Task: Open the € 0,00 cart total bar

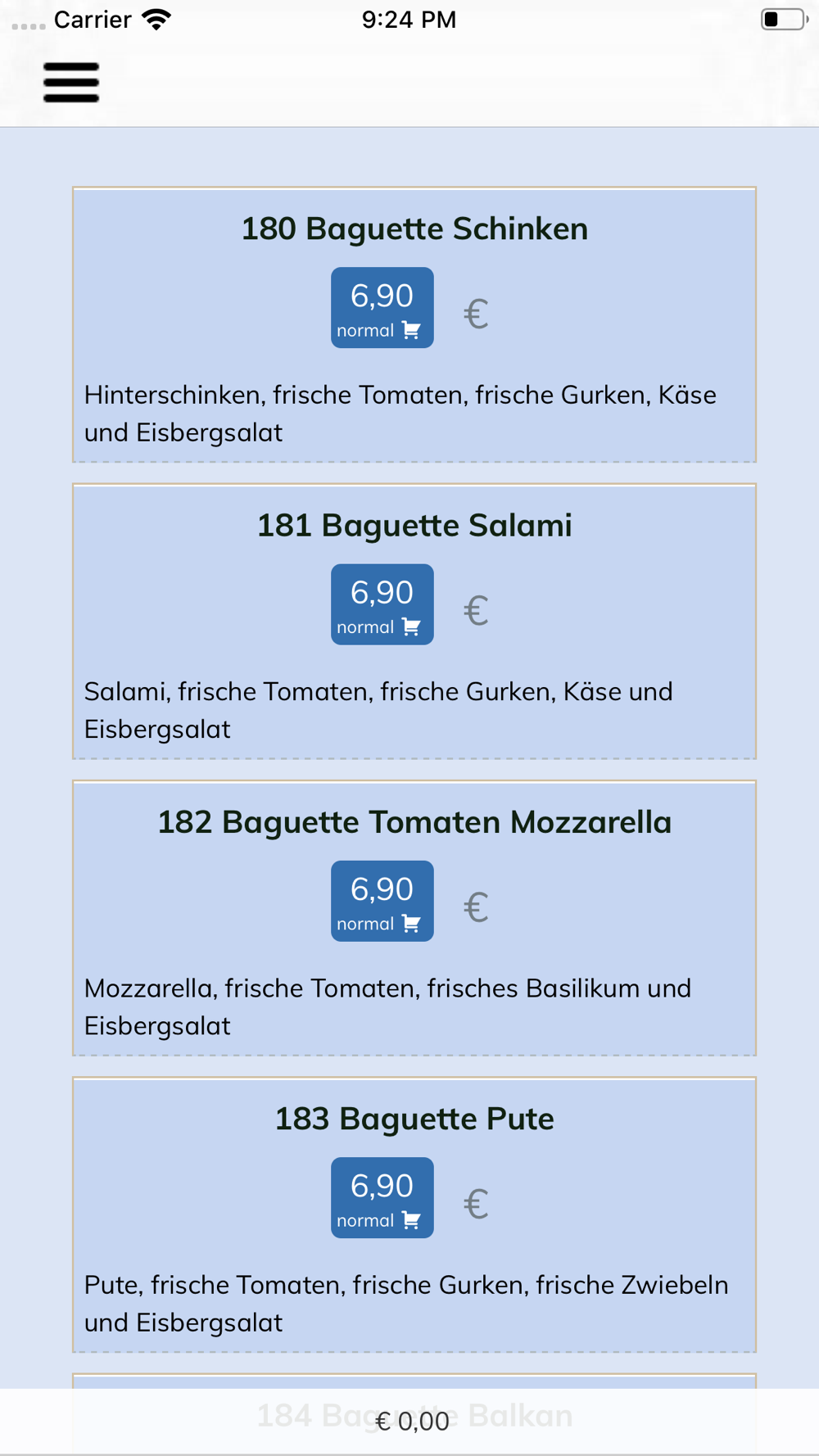Action: pyautogui.click(x=409, y=1421)
